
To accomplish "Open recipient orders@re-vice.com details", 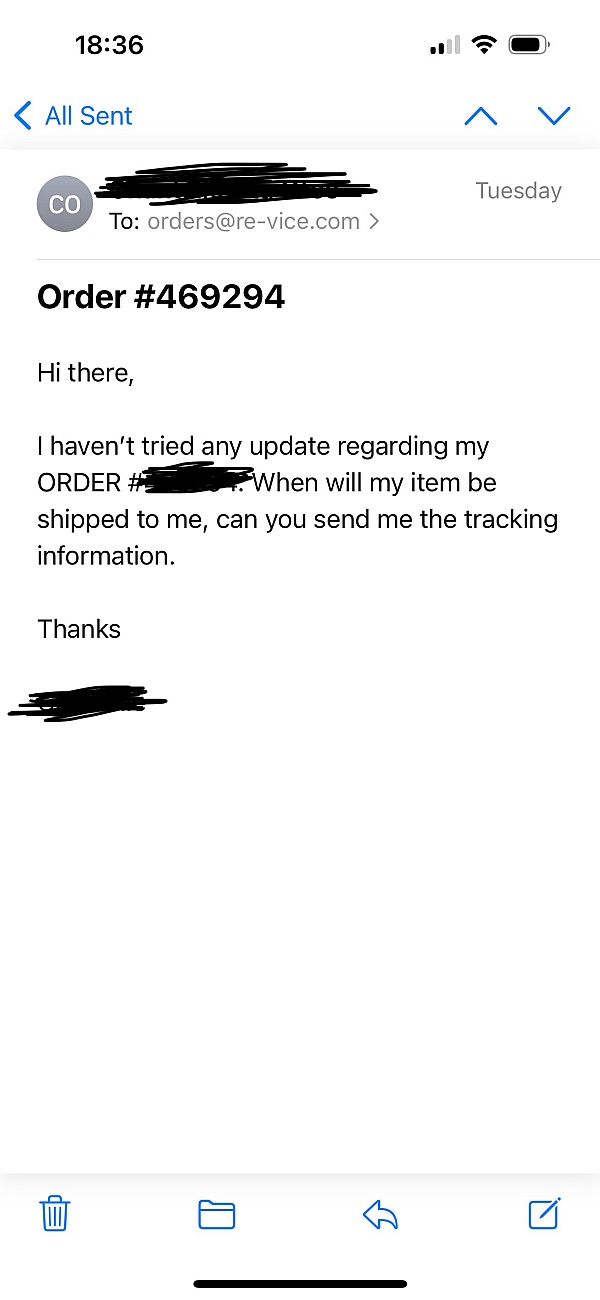I will click(263, 221).
